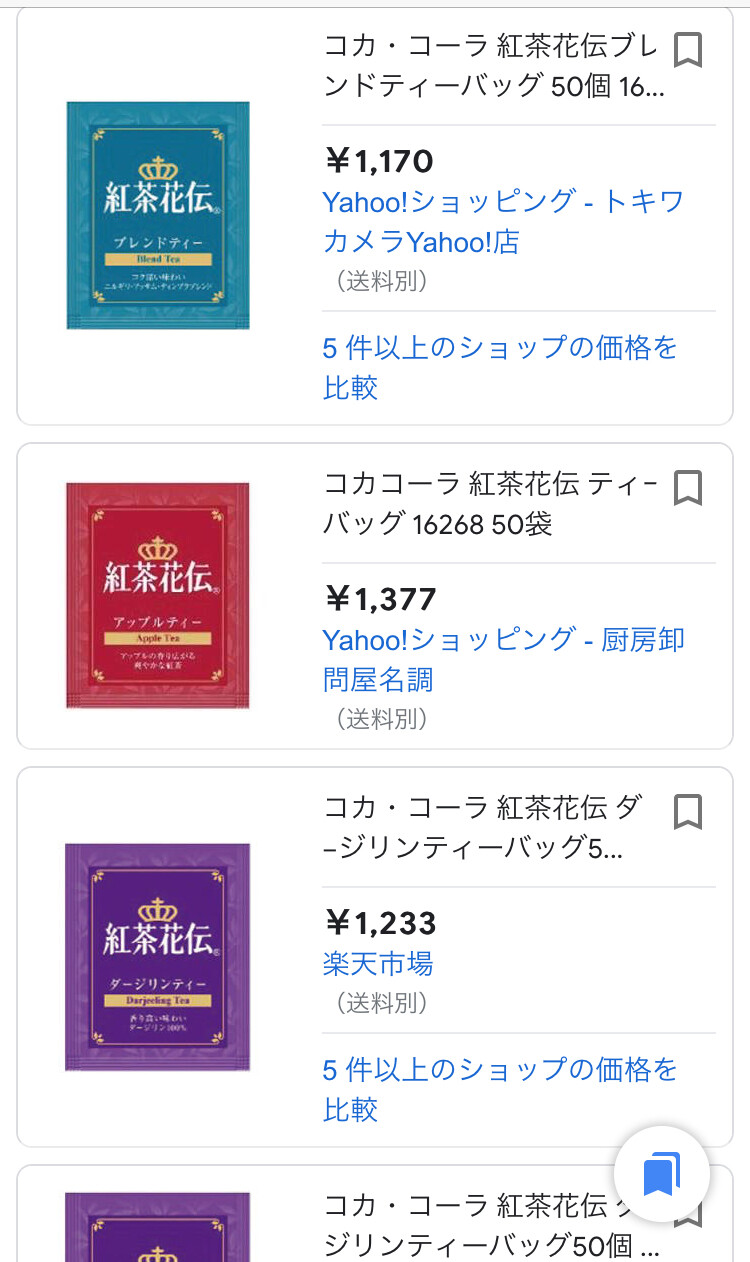Open the コカ・コーラ 紅茶花伝ブレンドティーバッグ title
This screenshot has width=750, height=1262.
click(493, 66)
